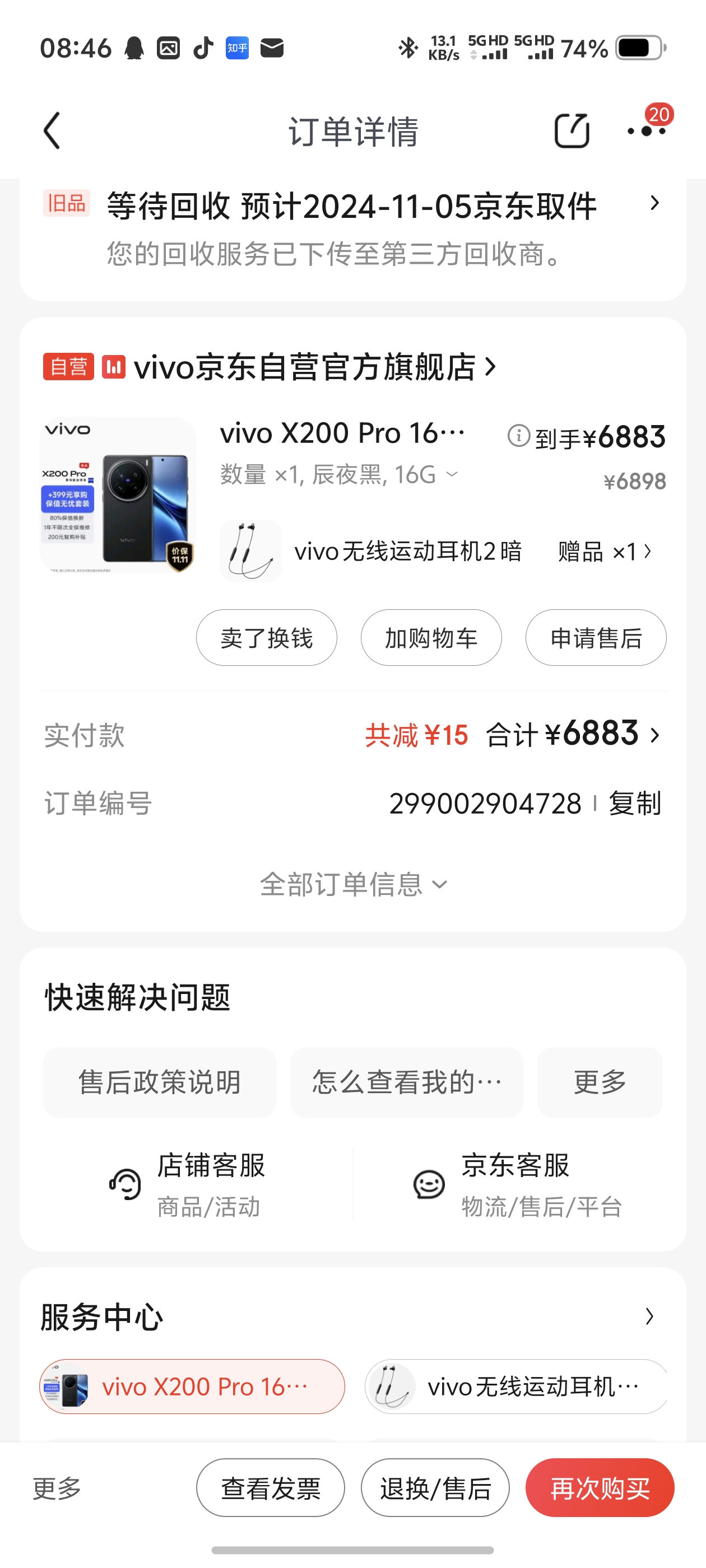View the vivo无线运动耳机2 gift item
The width and height of the screenshot is (706, 1568).
tap(436, 552)
